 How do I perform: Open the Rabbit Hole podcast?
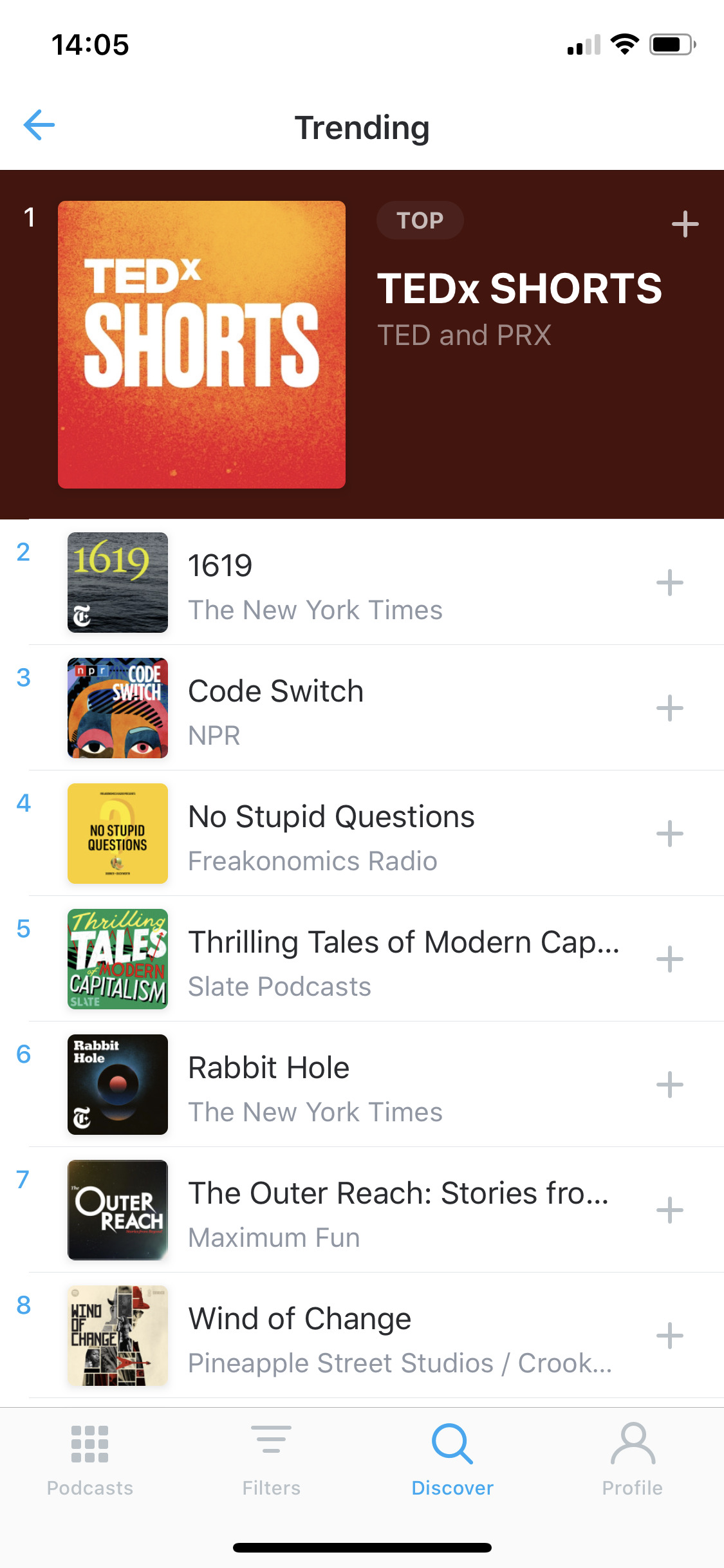coord(315,1085)
